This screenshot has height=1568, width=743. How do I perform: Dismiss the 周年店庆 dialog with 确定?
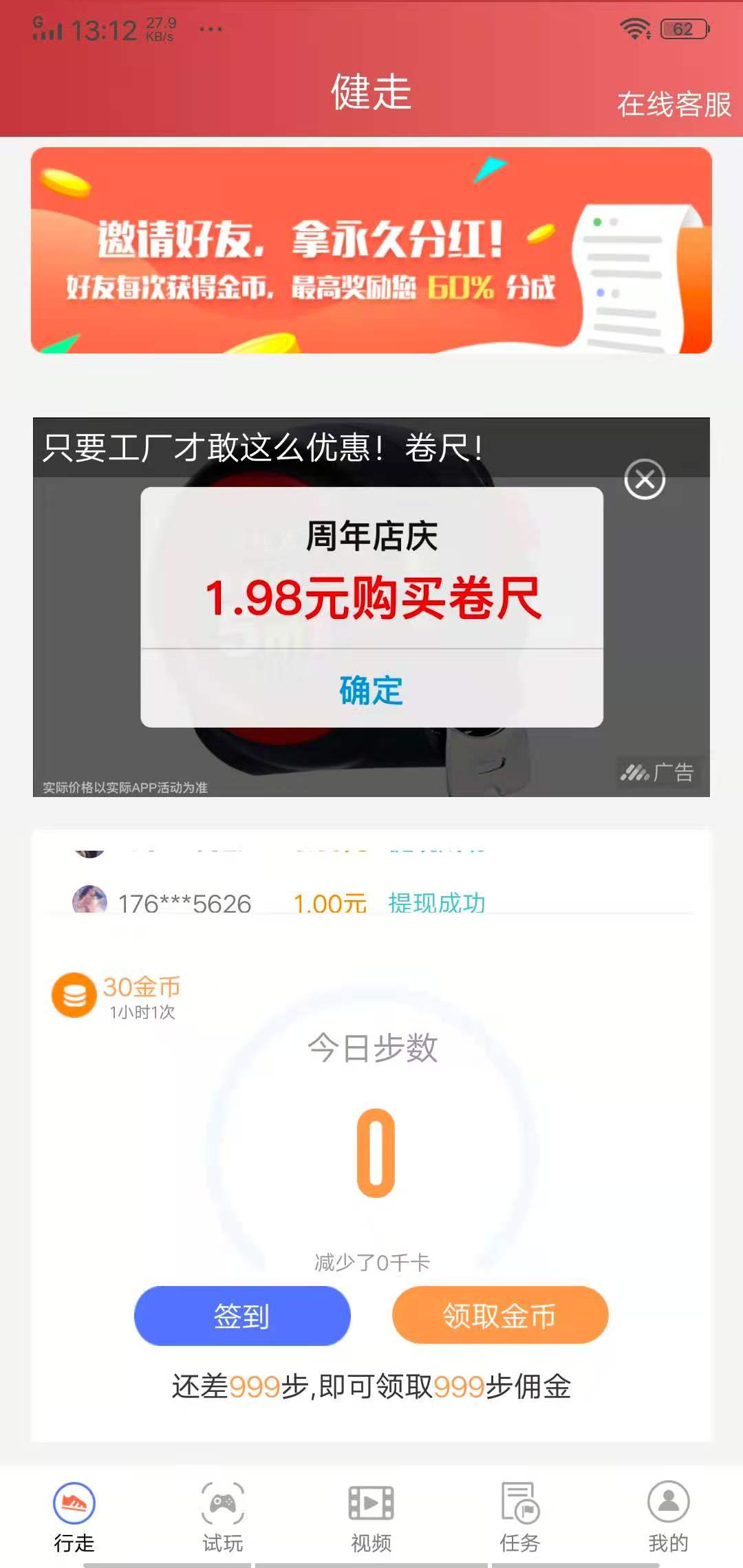[371, 691]
